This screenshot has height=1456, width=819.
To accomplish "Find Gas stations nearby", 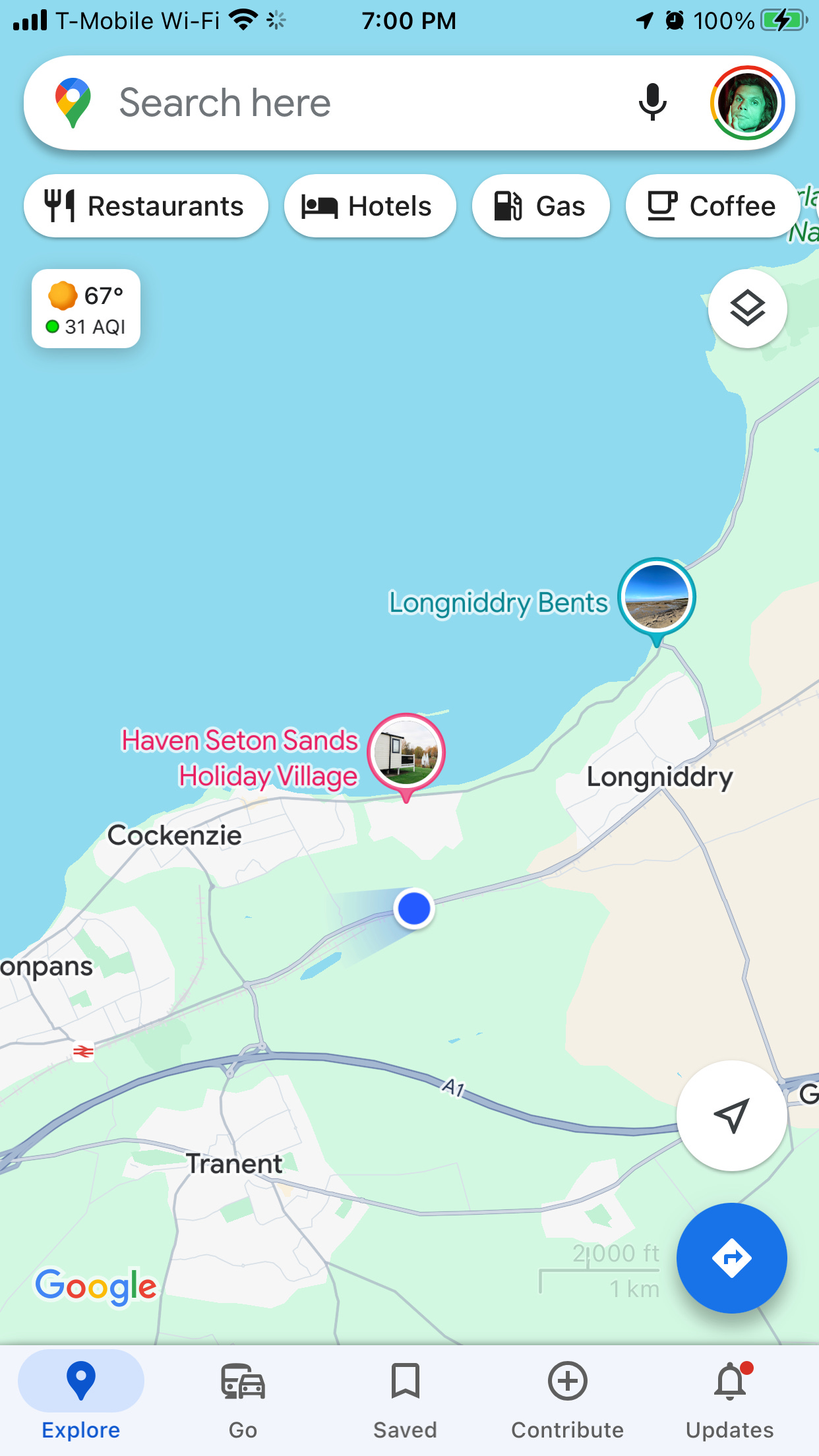I will tap(541, 206).
